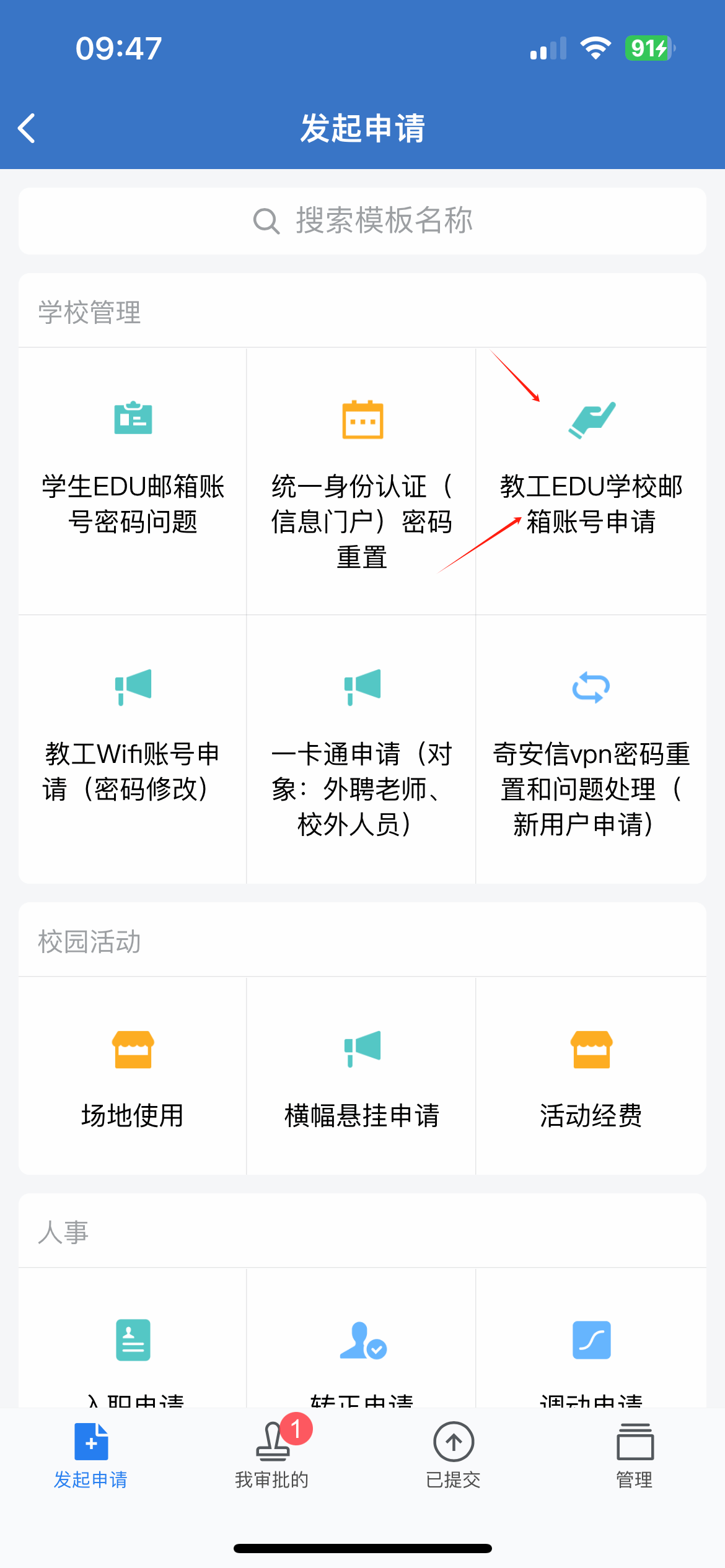Select the 发起申请 bottom tab

90,1455
